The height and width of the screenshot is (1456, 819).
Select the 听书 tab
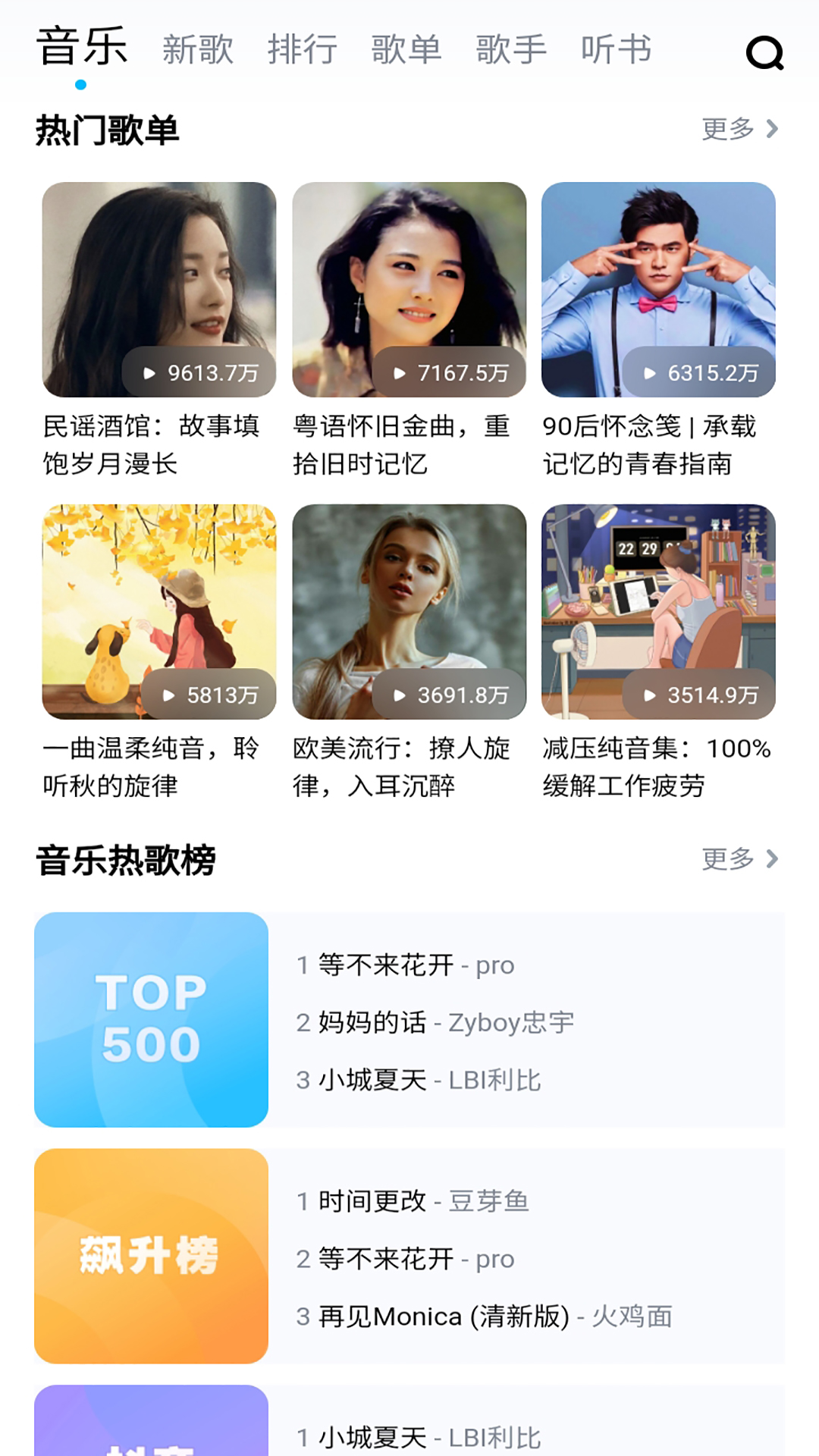616,50
